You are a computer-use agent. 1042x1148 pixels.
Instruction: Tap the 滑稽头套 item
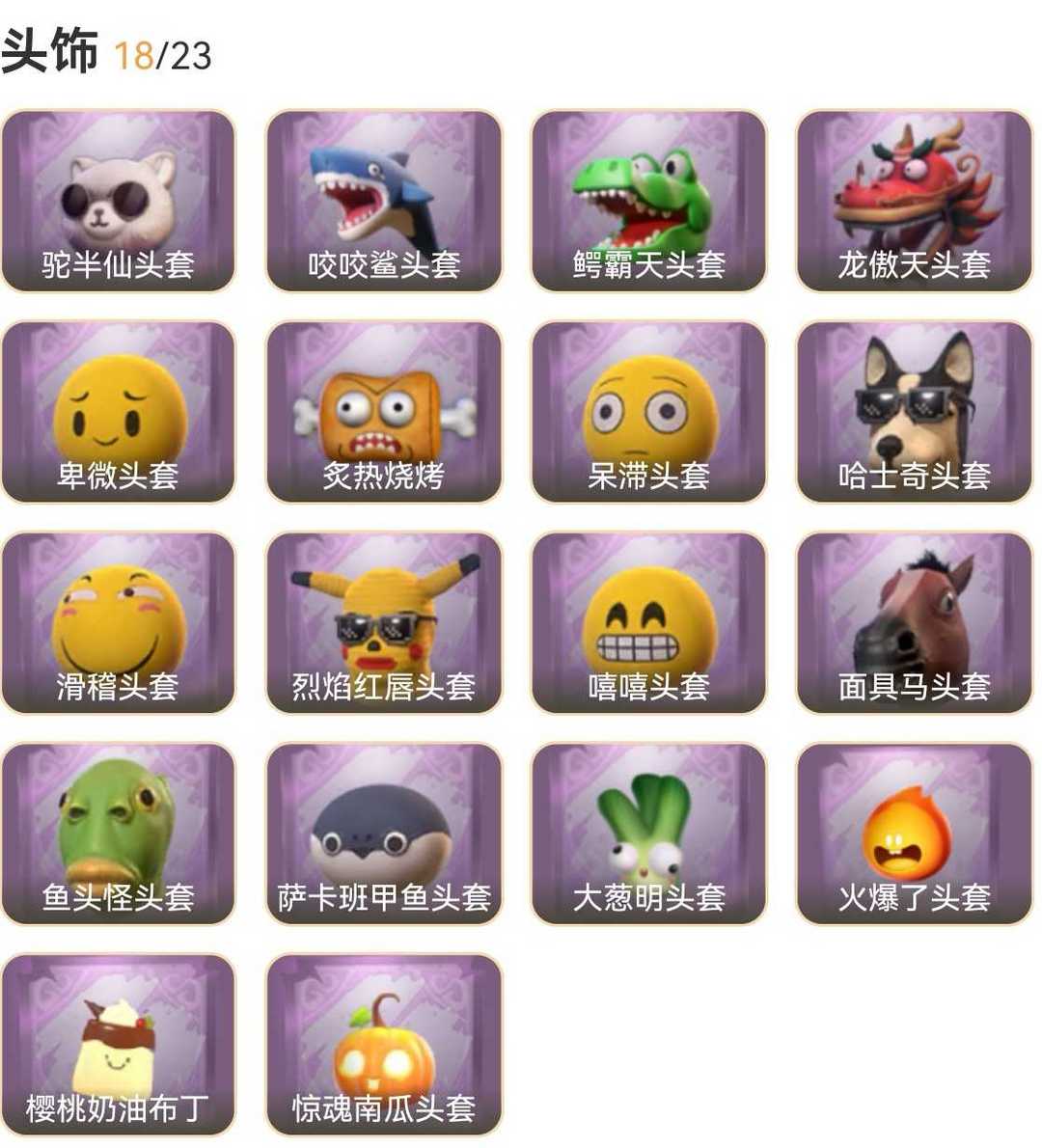pyautogui.click(x=118, y=623)
